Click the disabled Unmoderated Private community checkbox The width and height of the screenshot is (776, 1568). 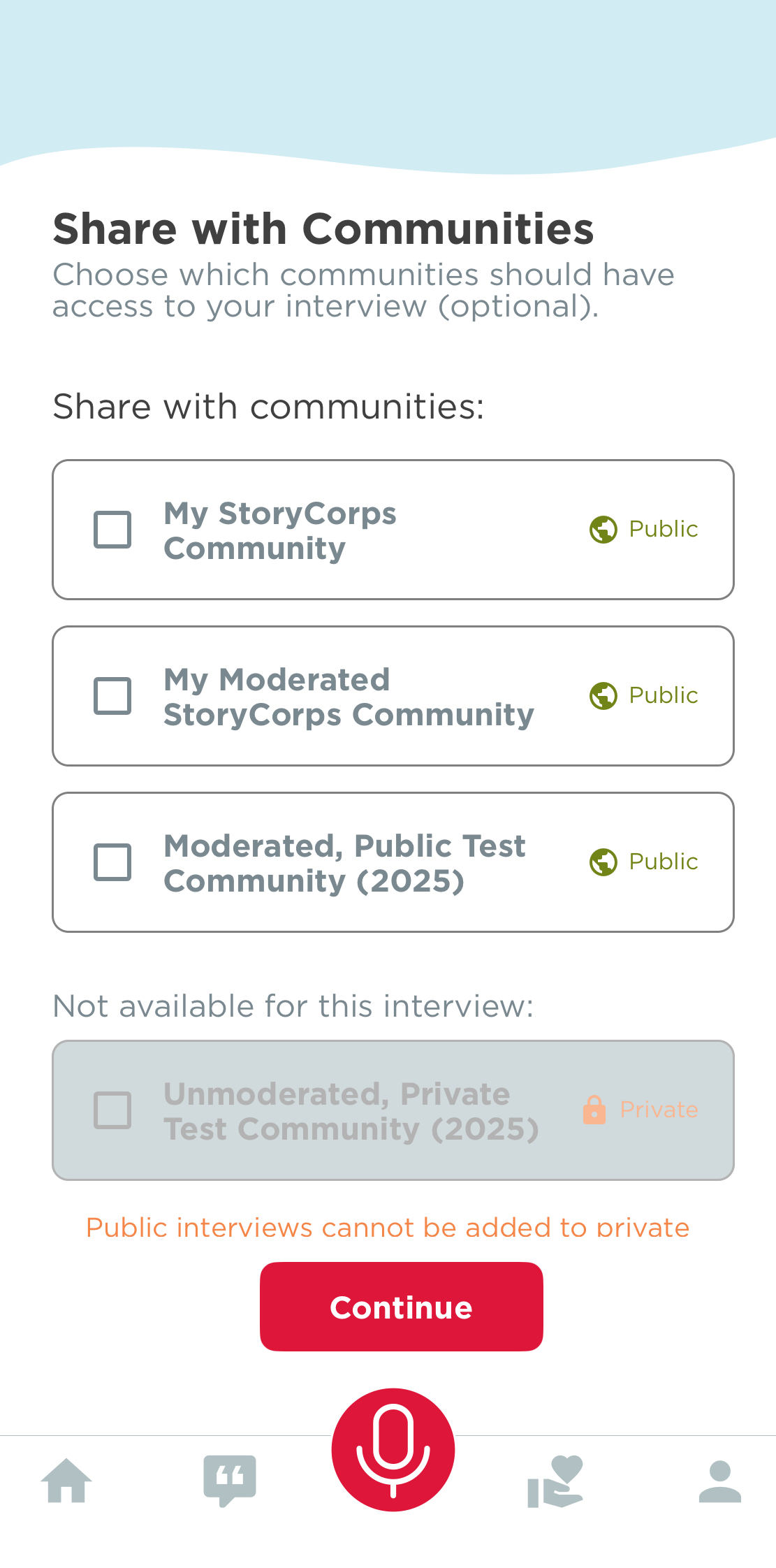pos(112,1110)
